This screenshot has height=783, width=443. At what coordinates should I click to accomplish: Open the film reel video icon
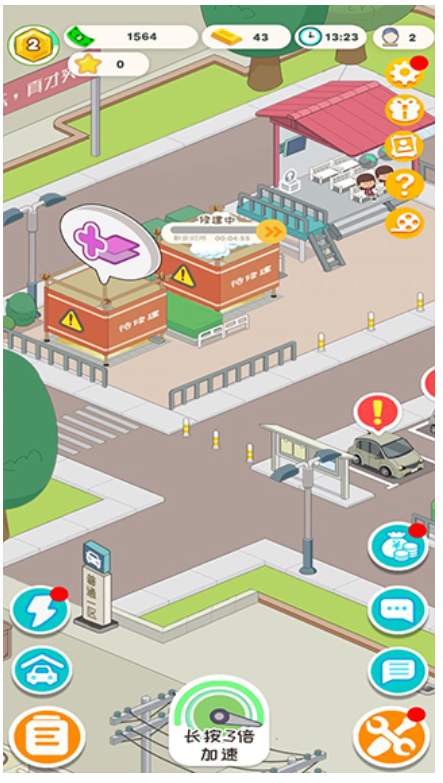pos(405,223)
